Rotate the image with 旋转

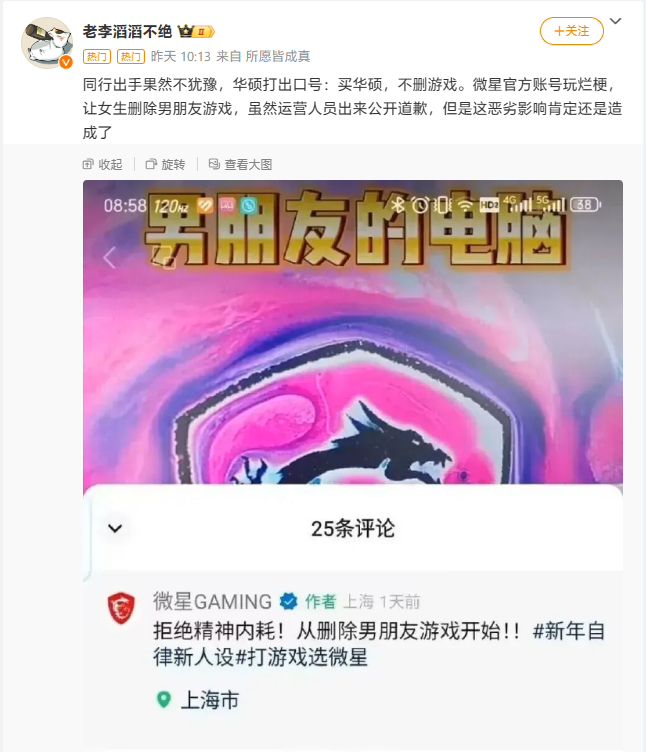(x=165, y=164)
